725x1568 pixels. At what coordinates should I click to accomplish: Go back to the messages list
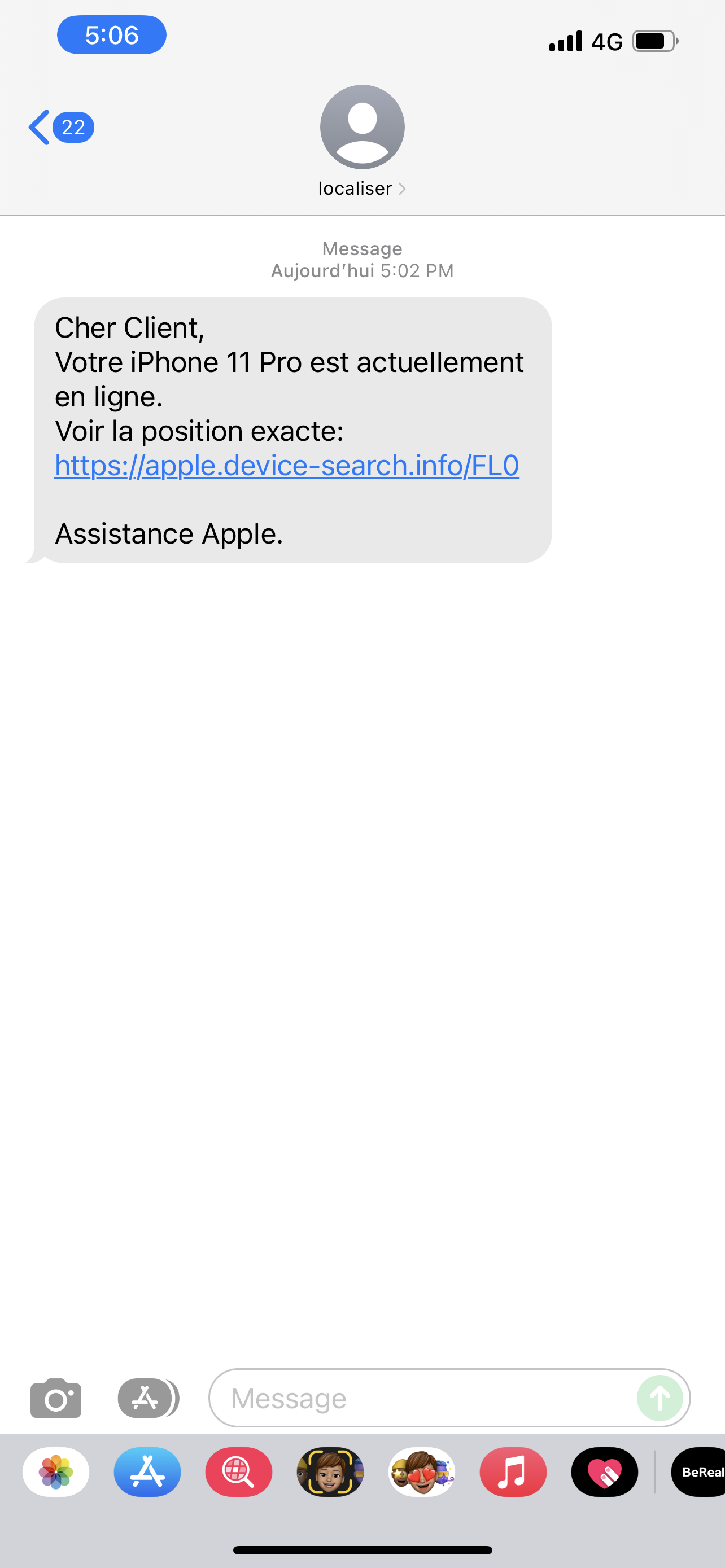tap(60, 127)
